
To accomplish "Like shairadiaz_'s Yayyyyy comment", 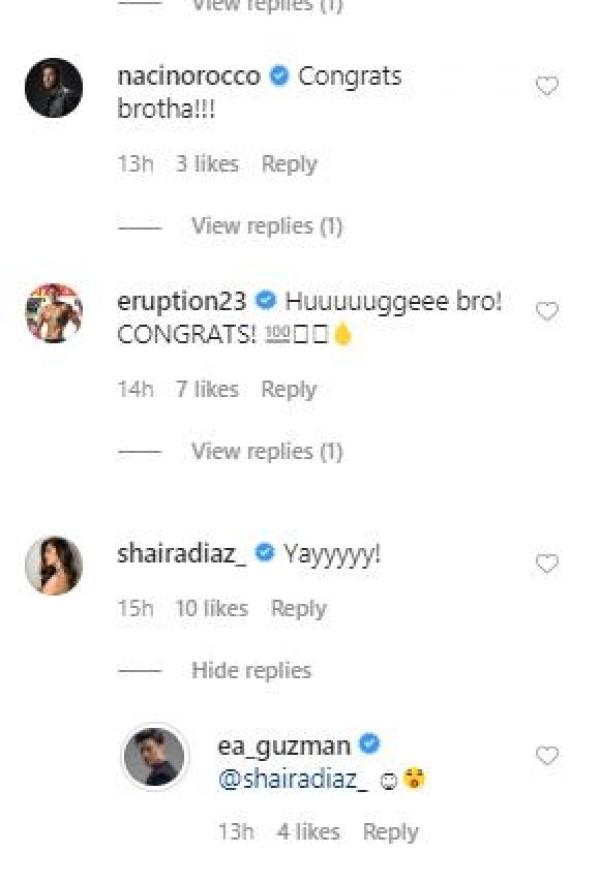I will [547, 564].
